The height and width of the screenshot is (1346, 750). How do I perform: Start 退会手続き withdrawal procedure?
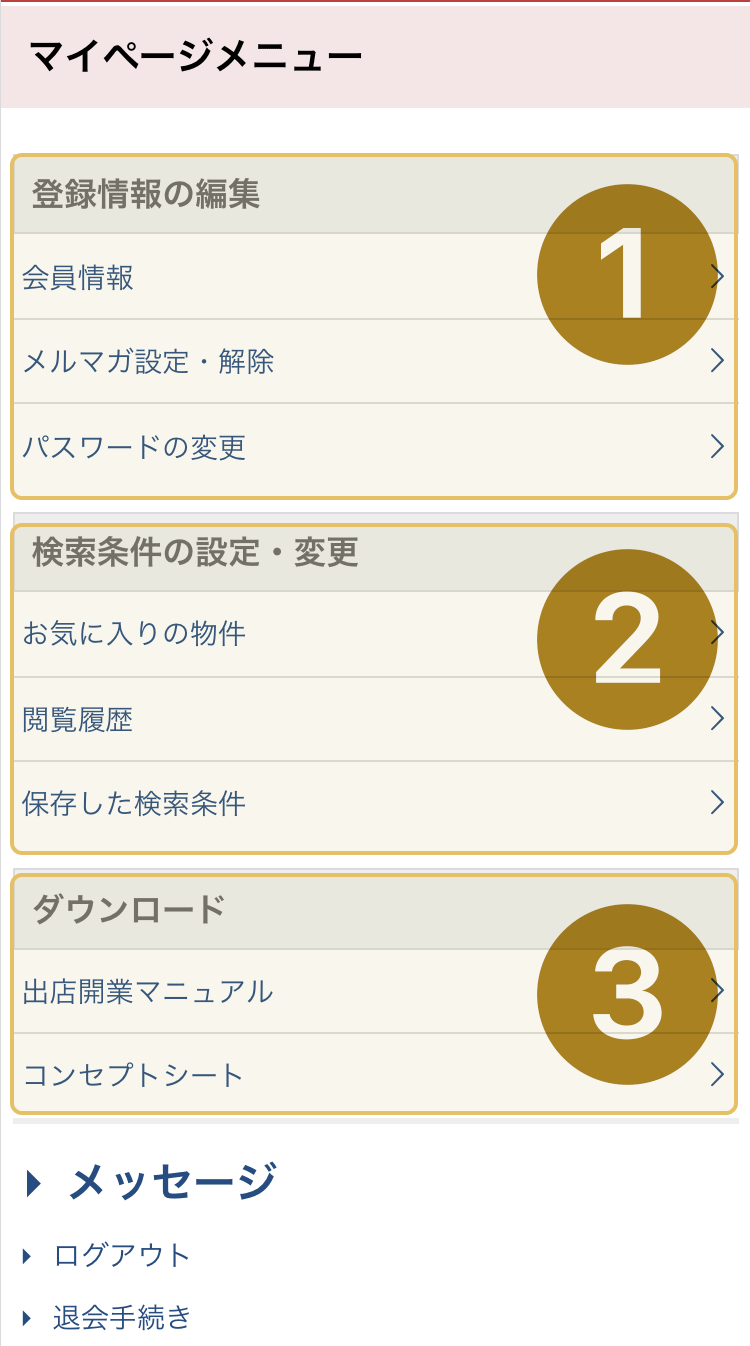coord(122,1317)
